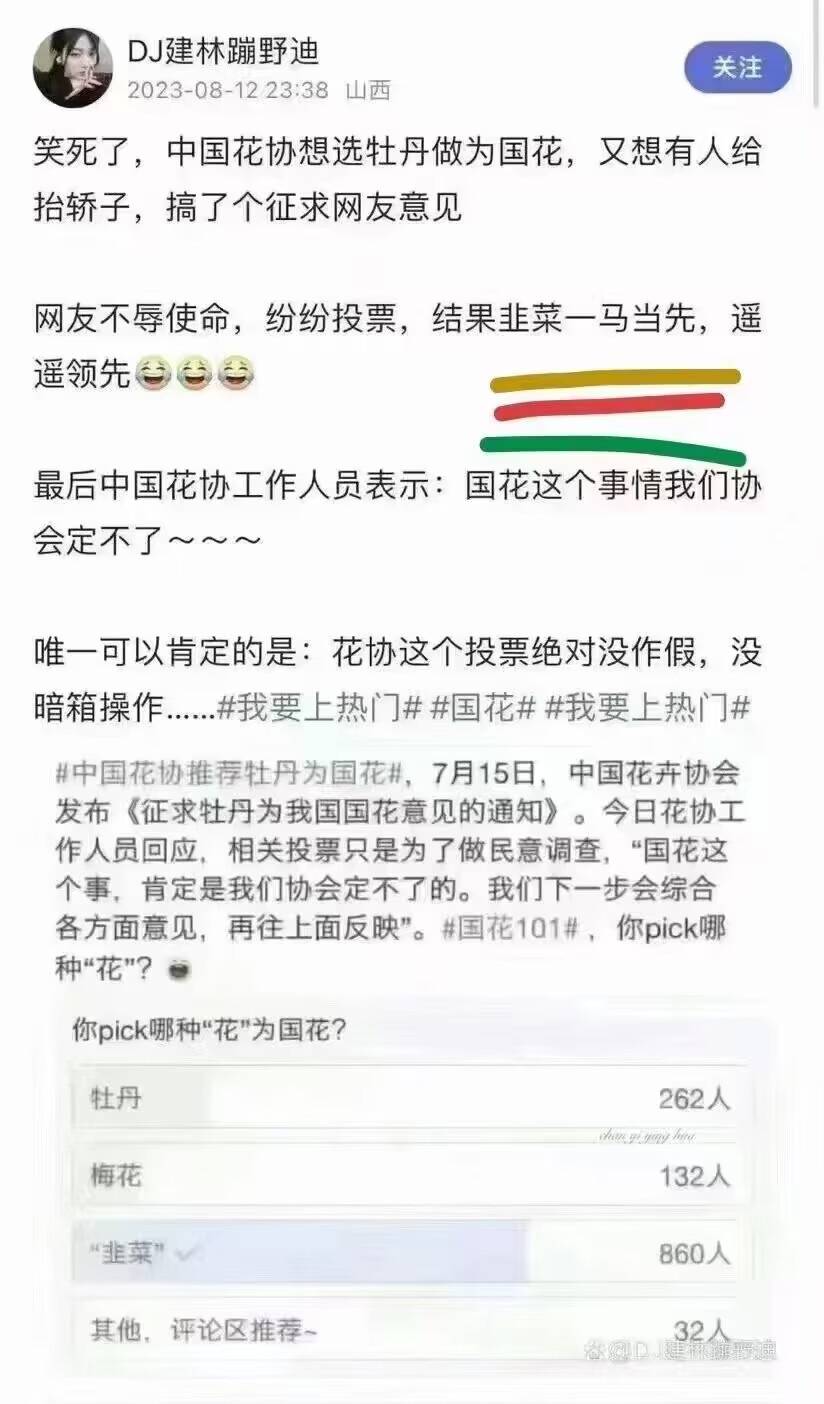Screen dimensions: 824x1404
Task: Open the #国花# hashtag link
Action: (x=484, y=707)
